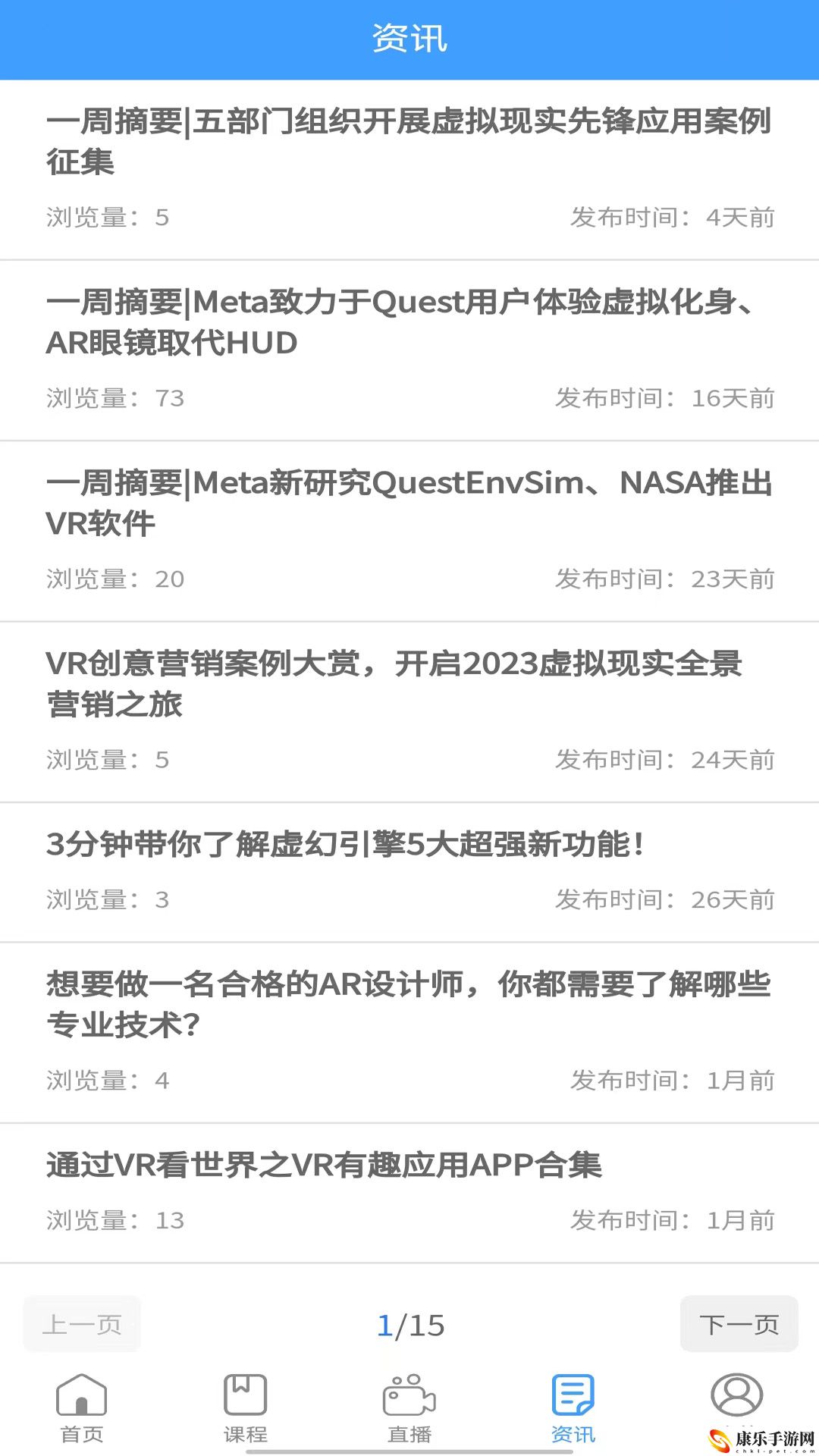
Task: Open the VR创意营销案例大赏 article
Action: click(x=409, y=711)
